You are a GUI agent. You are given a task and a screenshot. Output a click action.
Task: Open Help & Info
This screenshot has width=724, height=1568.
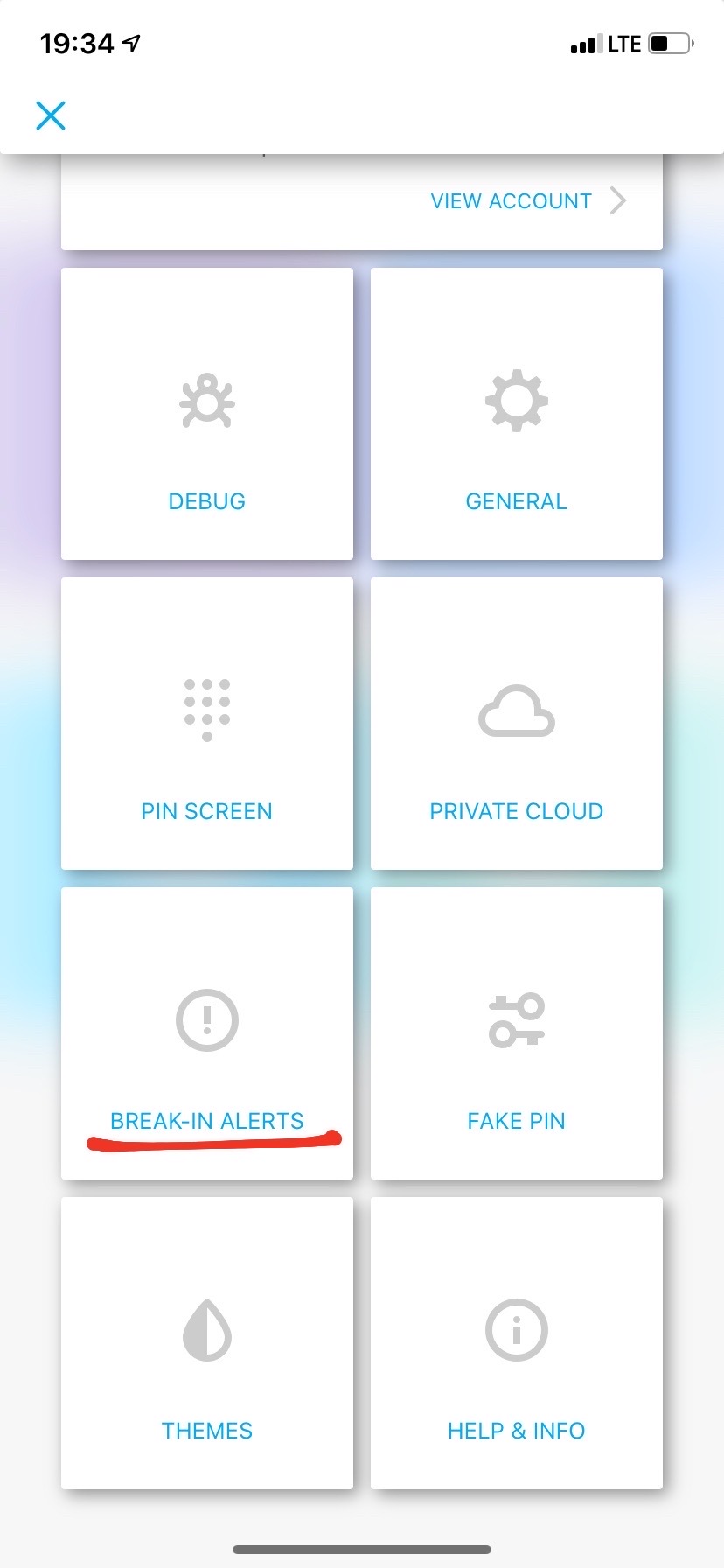click(x=517, y=1343)
